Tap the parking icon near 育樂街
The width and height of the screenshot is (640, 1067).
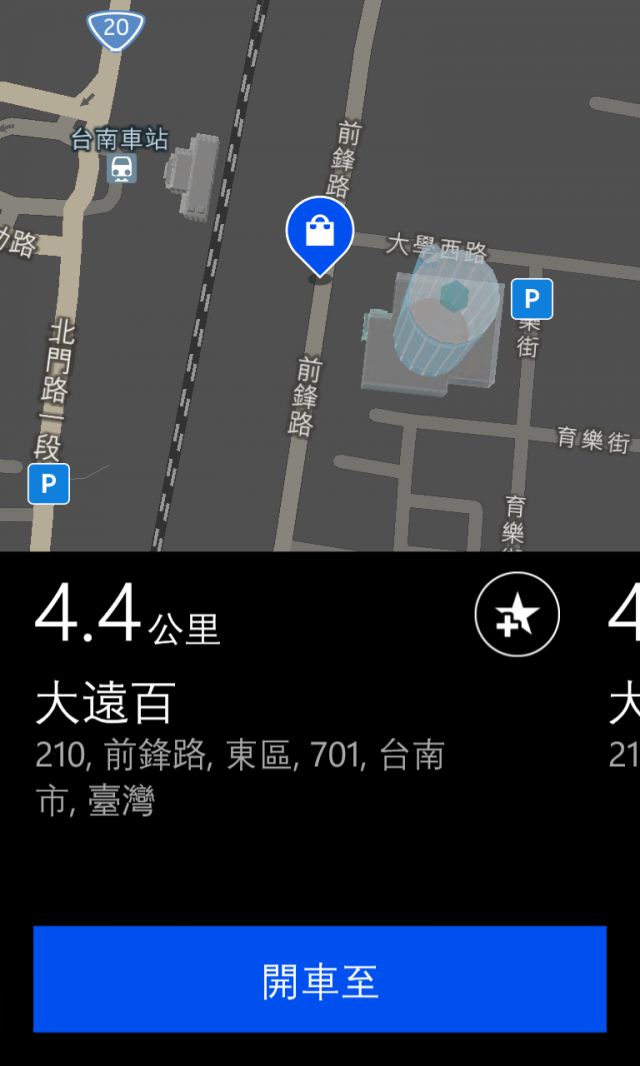pyautogui.click(x=532, y=299)
